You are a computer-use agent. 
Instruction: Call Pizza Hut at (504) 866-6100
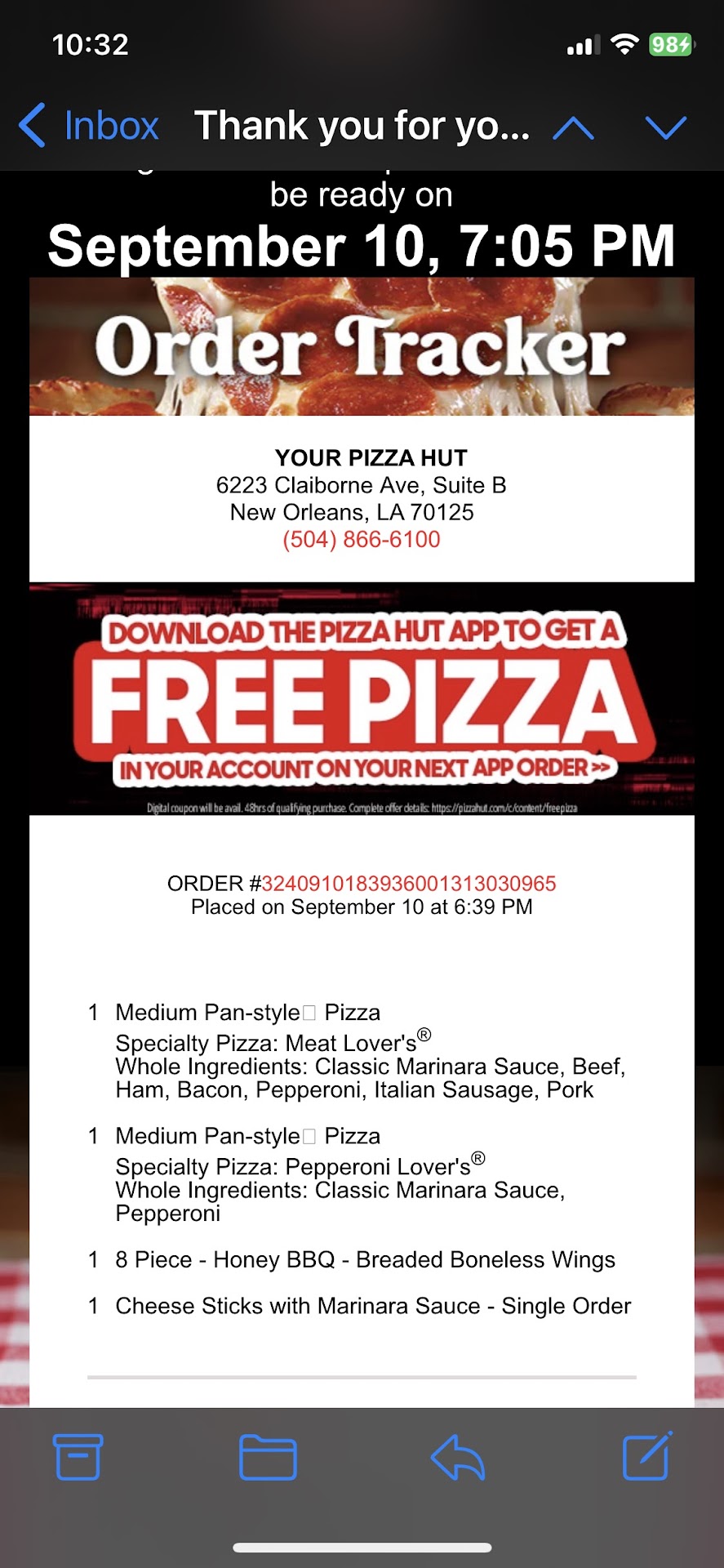point(362,540)
